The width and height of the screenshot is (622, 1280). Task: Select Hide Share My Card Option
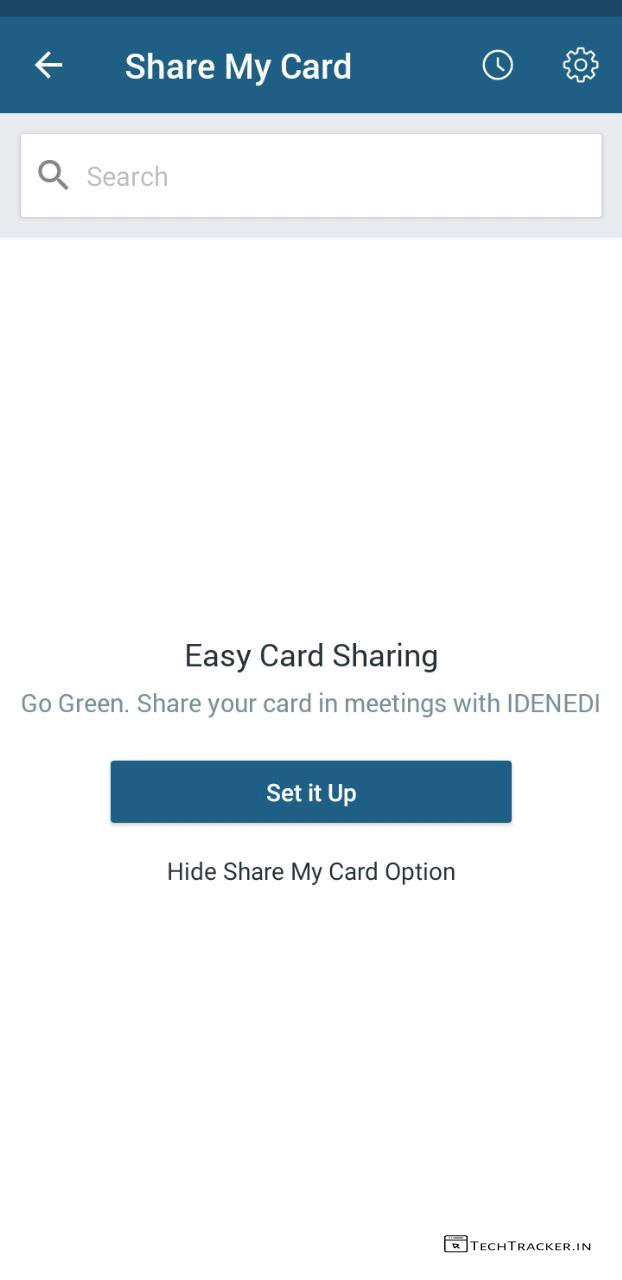pyautogui.click(x=311, y=871)
